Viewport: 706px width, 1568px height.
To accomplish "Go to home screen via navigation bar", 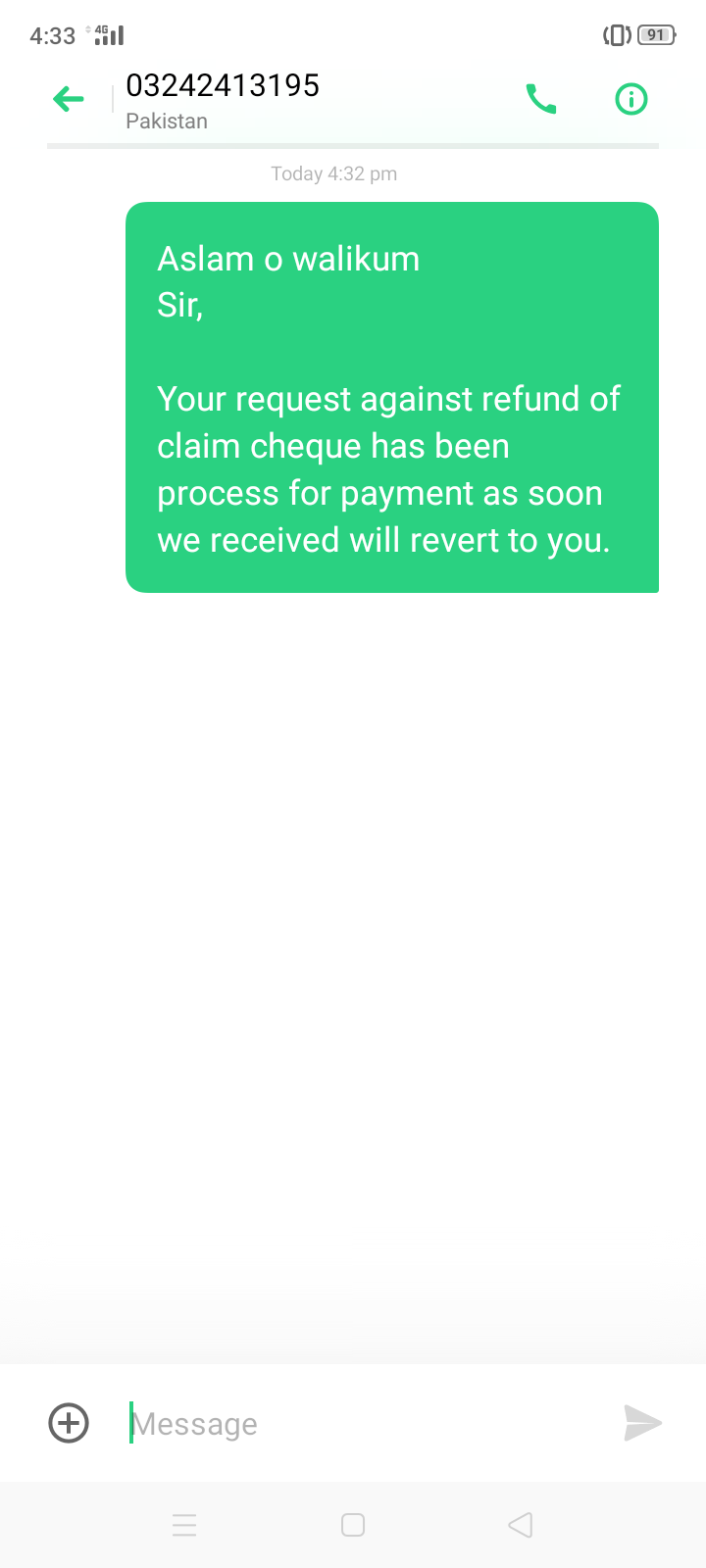I will (x=353, y=1525).
